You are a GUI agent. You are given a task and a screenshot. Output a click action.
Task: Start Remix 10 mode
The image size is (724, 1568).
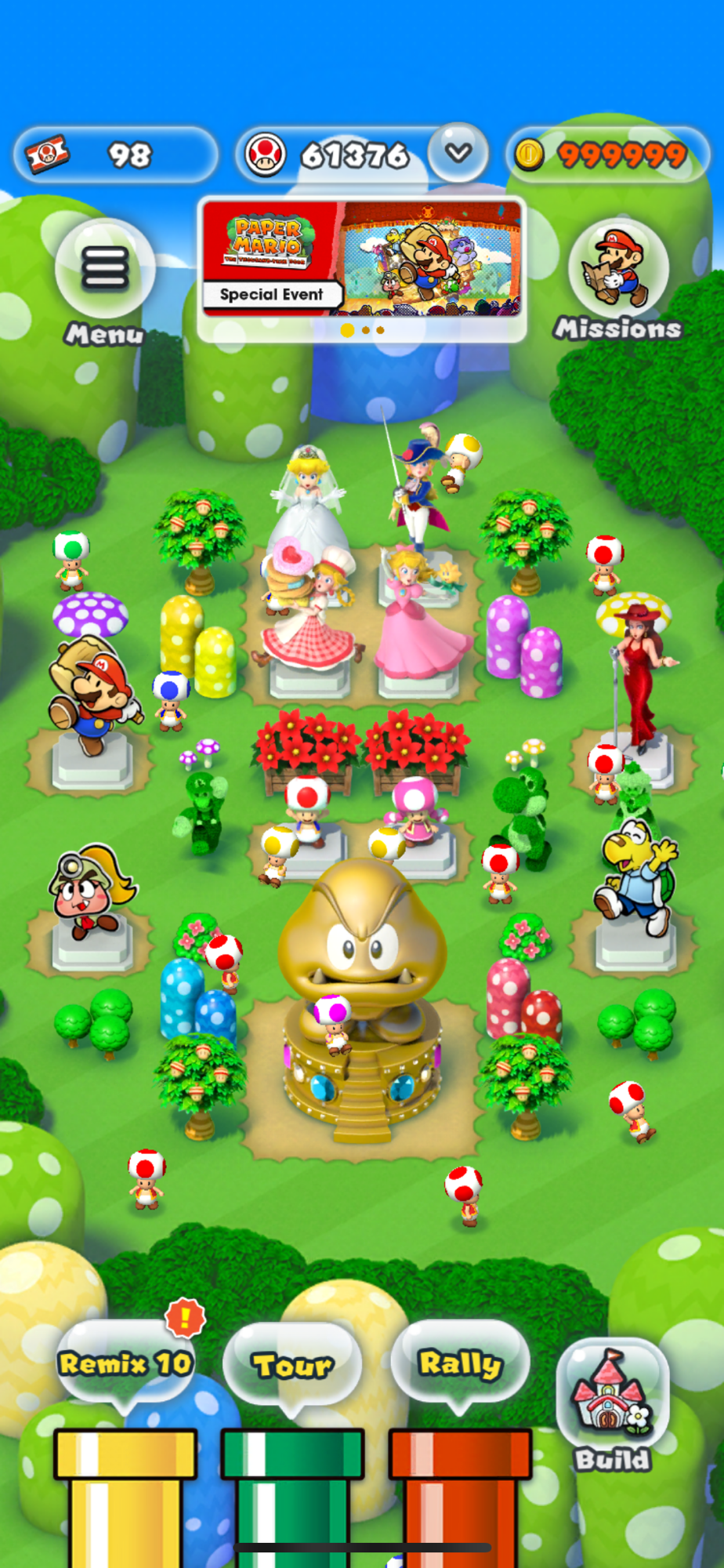point(125,1364)
